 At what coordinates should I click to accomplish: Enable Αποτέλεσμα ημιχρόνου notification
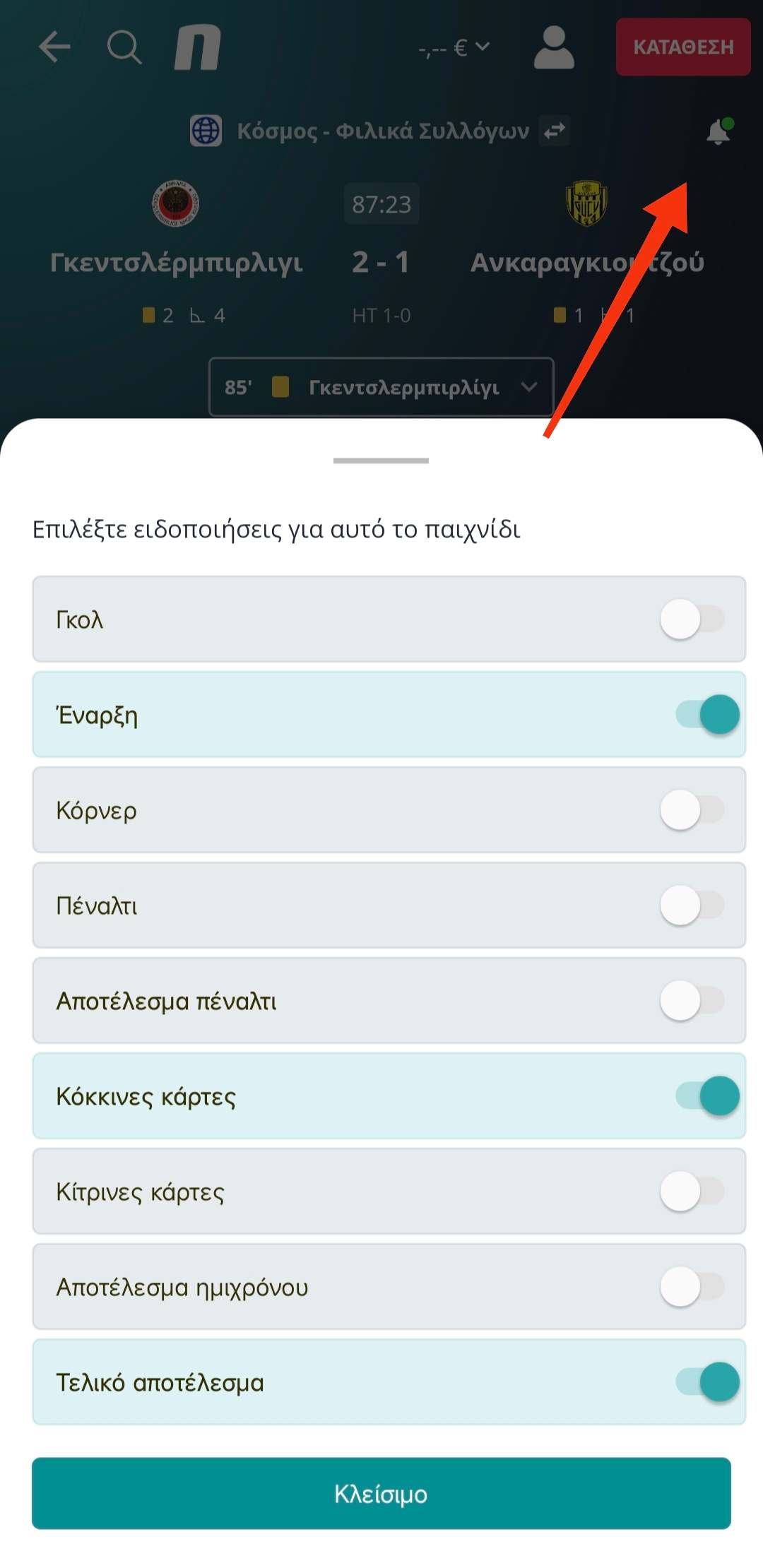click(x=692, y=1286)
